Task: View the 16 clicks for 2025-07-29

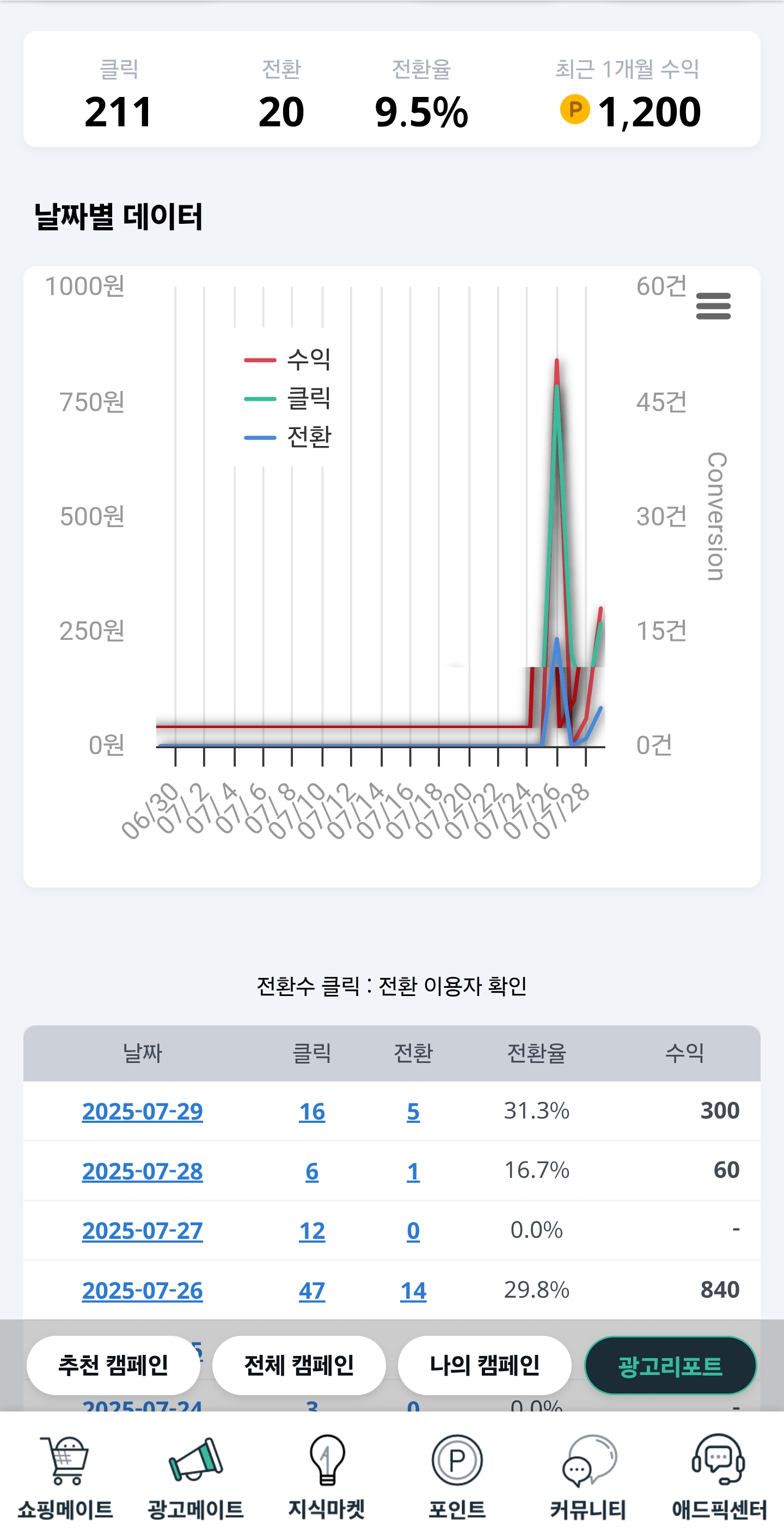Action: pos(312,1111)
